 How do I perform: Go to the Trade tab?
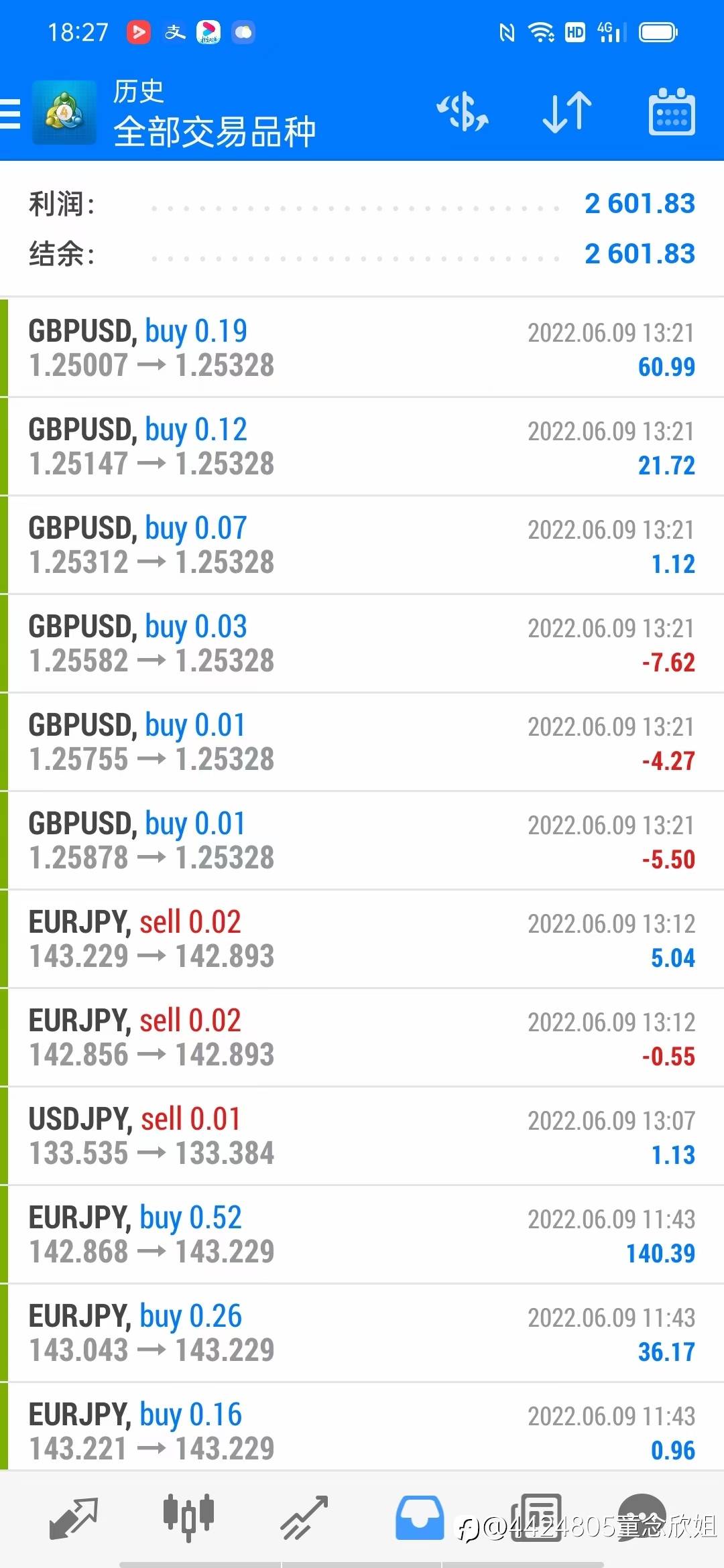click(x=304, y=1517)
